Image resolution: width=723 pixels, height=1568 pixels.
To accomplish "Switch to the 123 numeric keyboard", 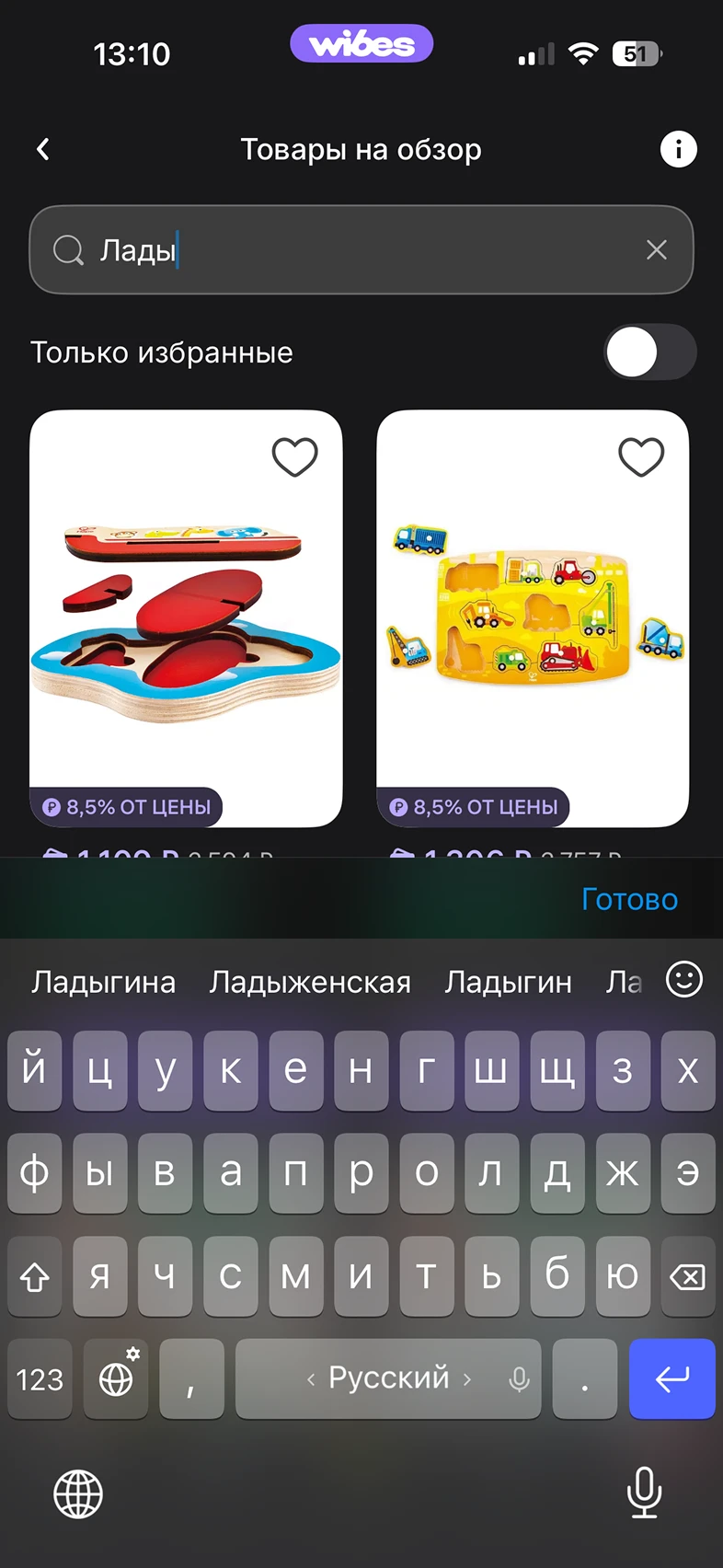I will pyautogui.click(x=40, y=1378).
